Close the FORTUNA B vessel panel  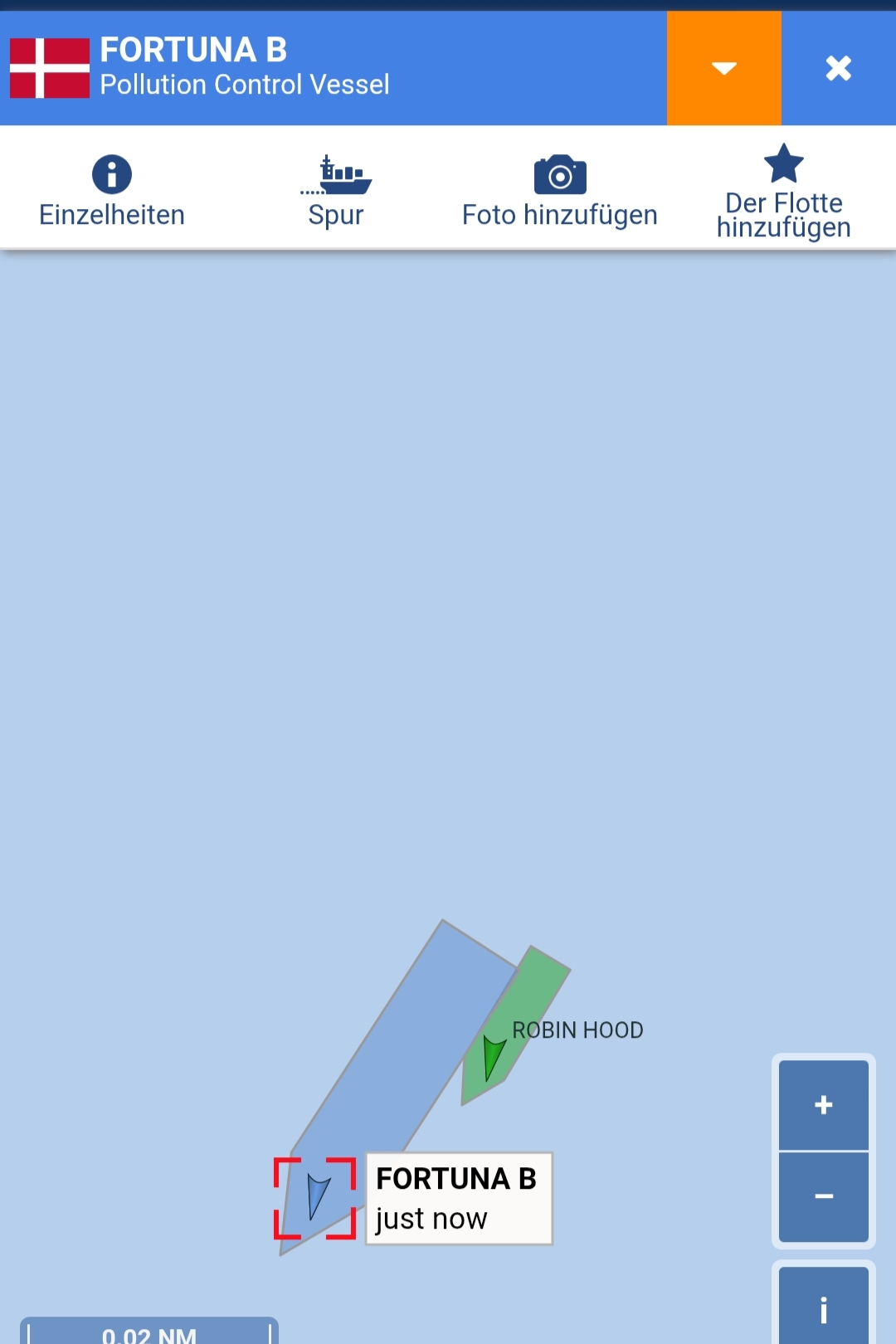click(x=838, y=68)
